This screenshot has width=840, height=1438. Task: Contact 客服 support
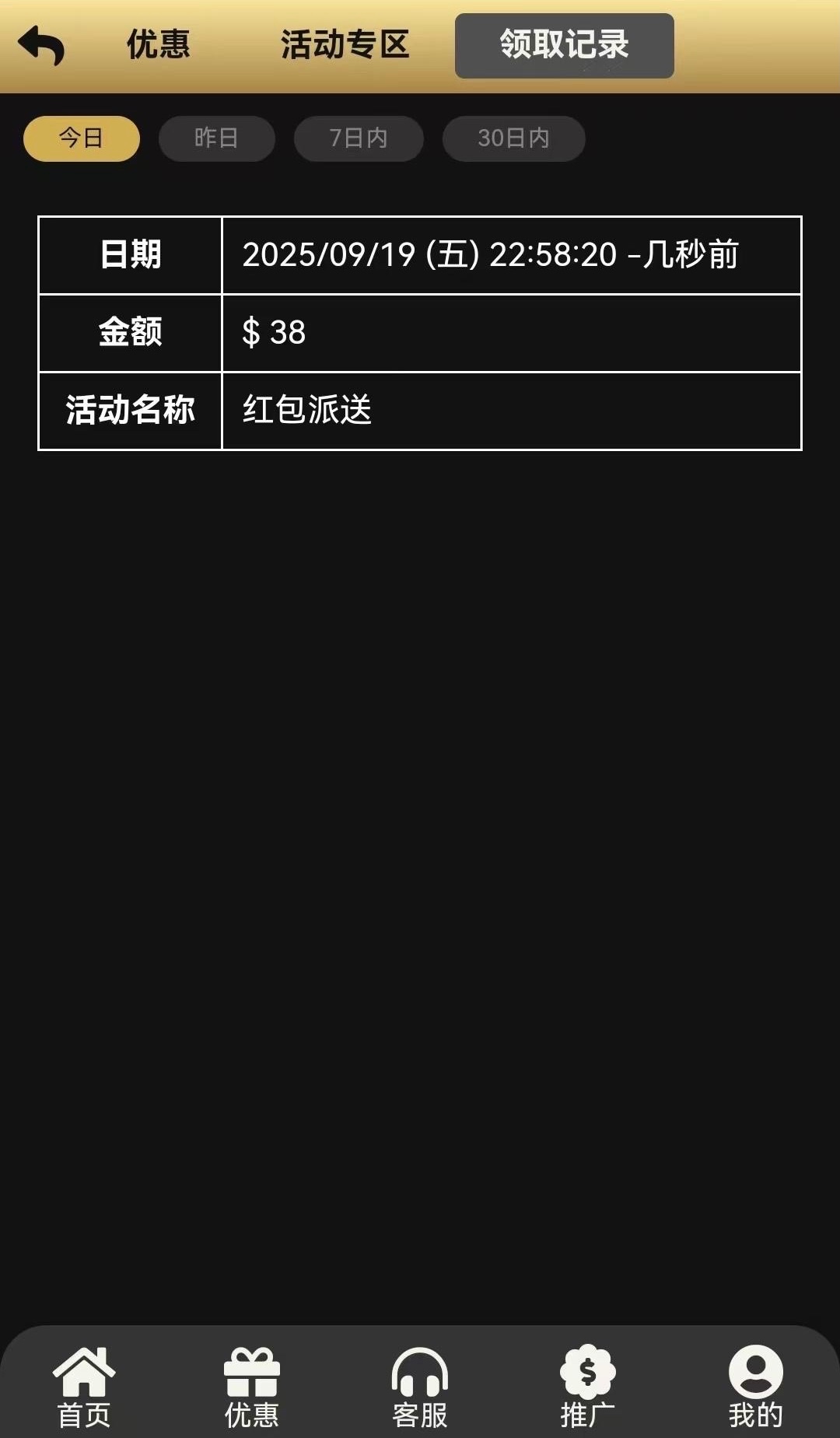(x=420, y=1388)
